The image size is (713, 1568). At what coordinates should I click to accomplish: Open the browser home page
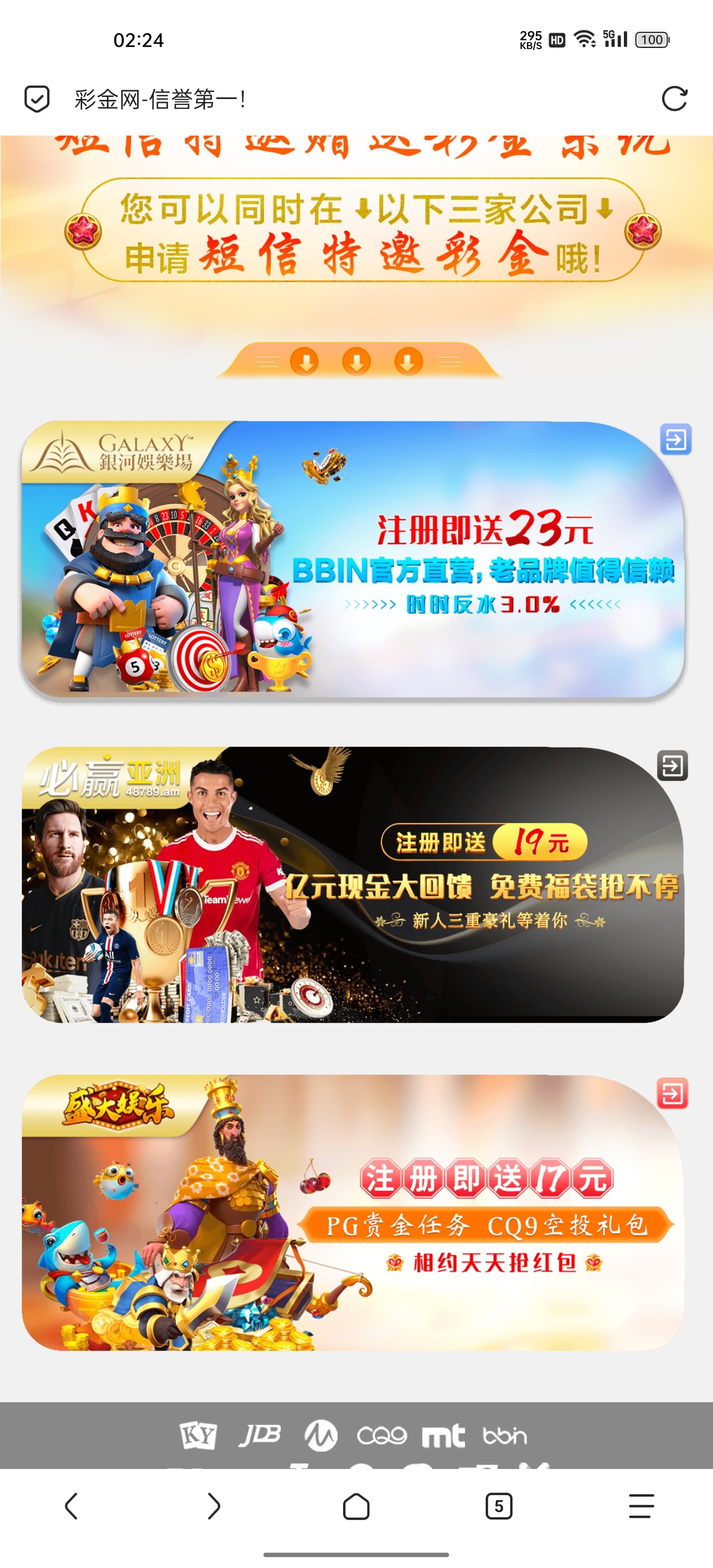[356, 1506]
